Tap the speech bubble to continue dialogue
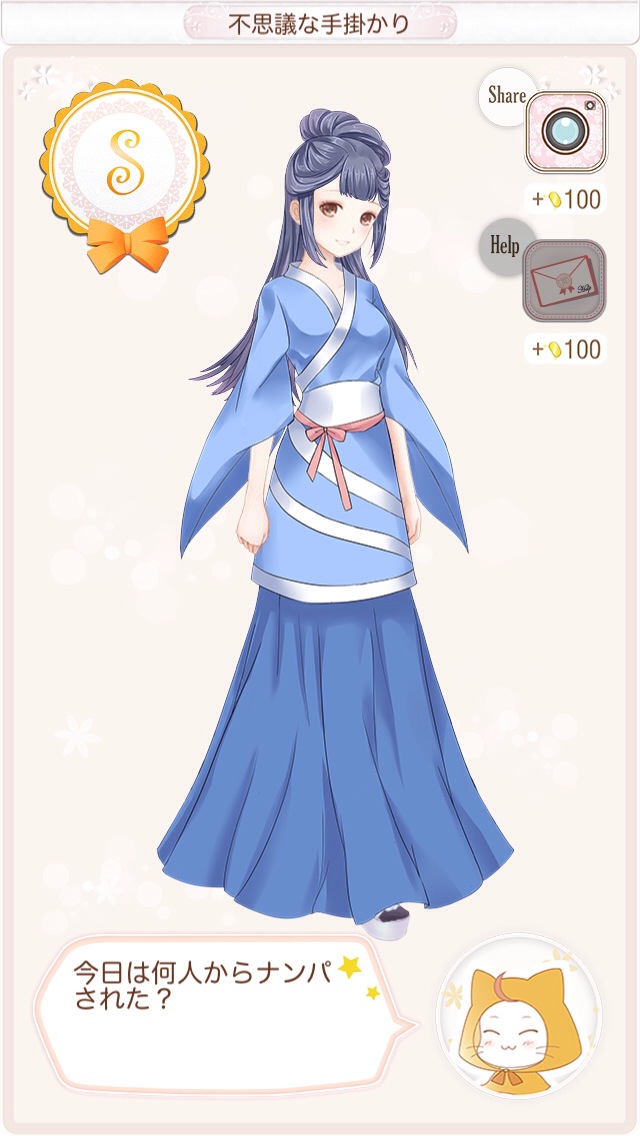 pyautogui.click(x=226, y=1014)
